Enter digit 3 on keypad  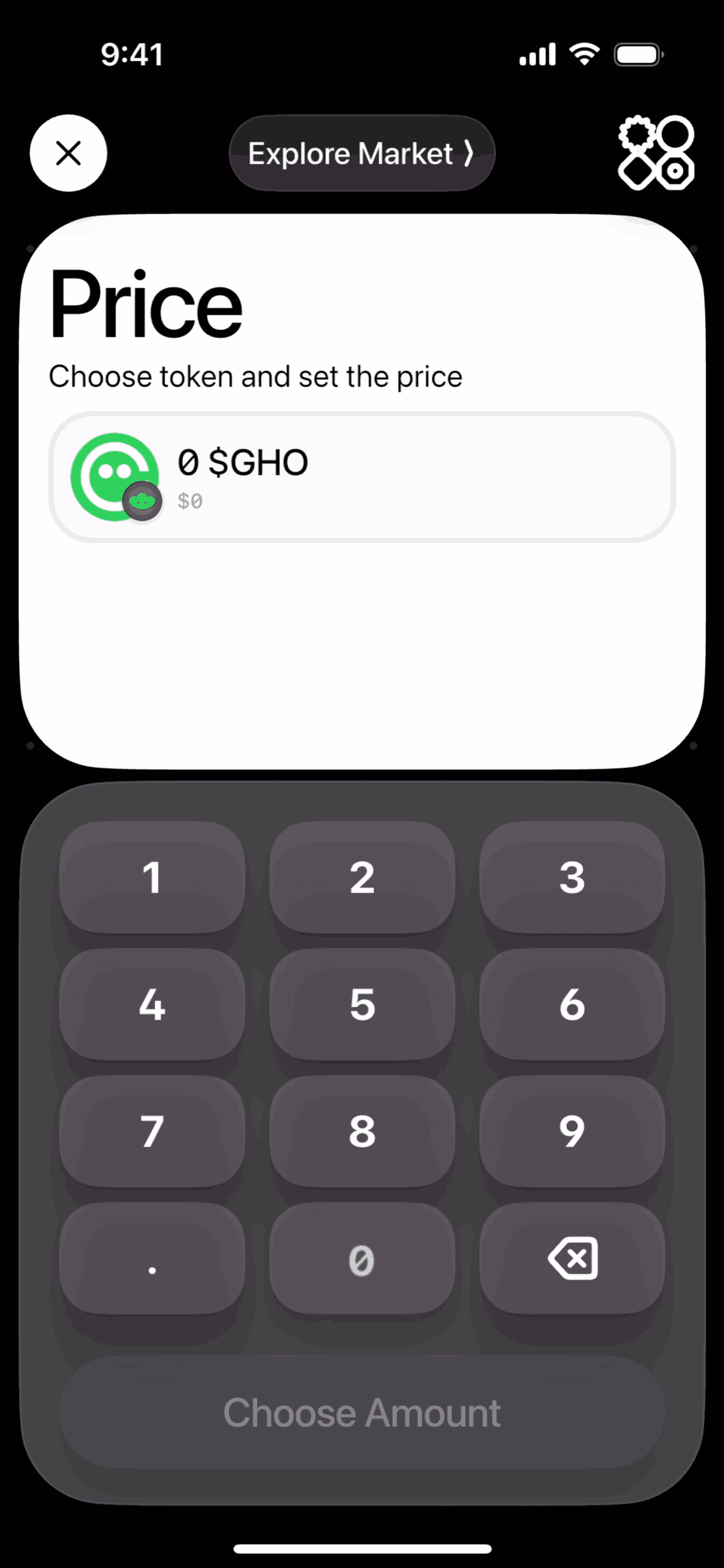(572, 877)
